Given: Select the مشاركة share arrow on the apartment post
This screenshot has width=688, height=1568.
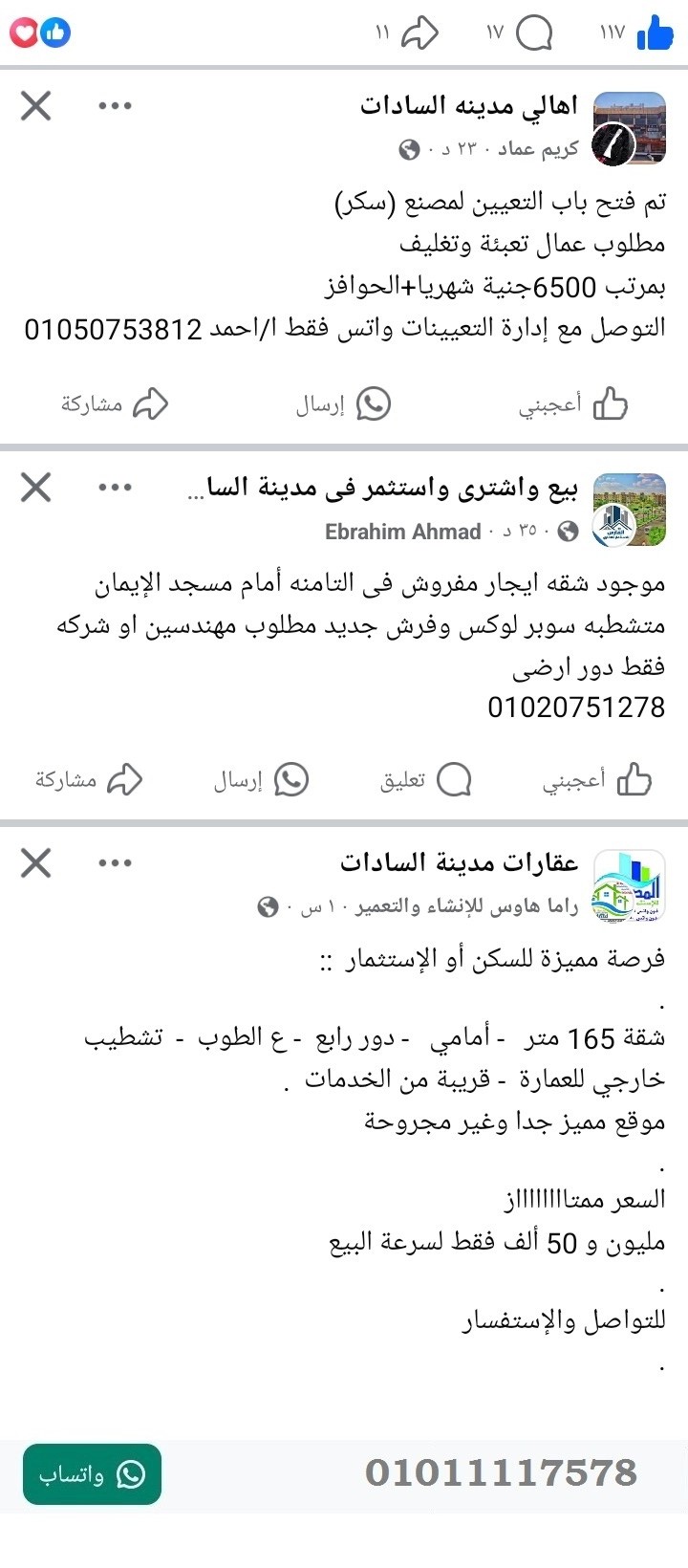Looking at the screenshot, I should coord(124,779).
